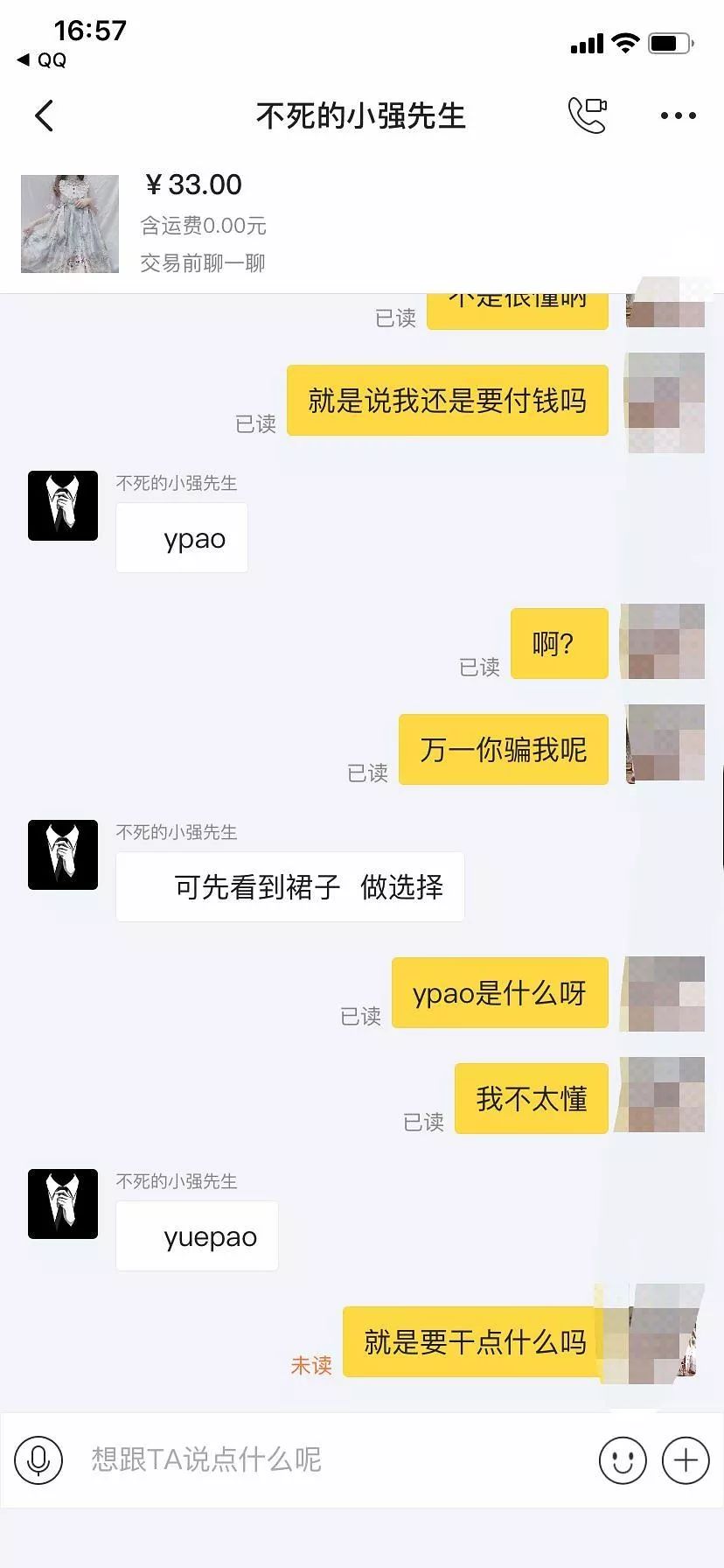This screenshot has height=1568, width=724.
Task: Go back from the chat
Action: [x=44, y=115]
